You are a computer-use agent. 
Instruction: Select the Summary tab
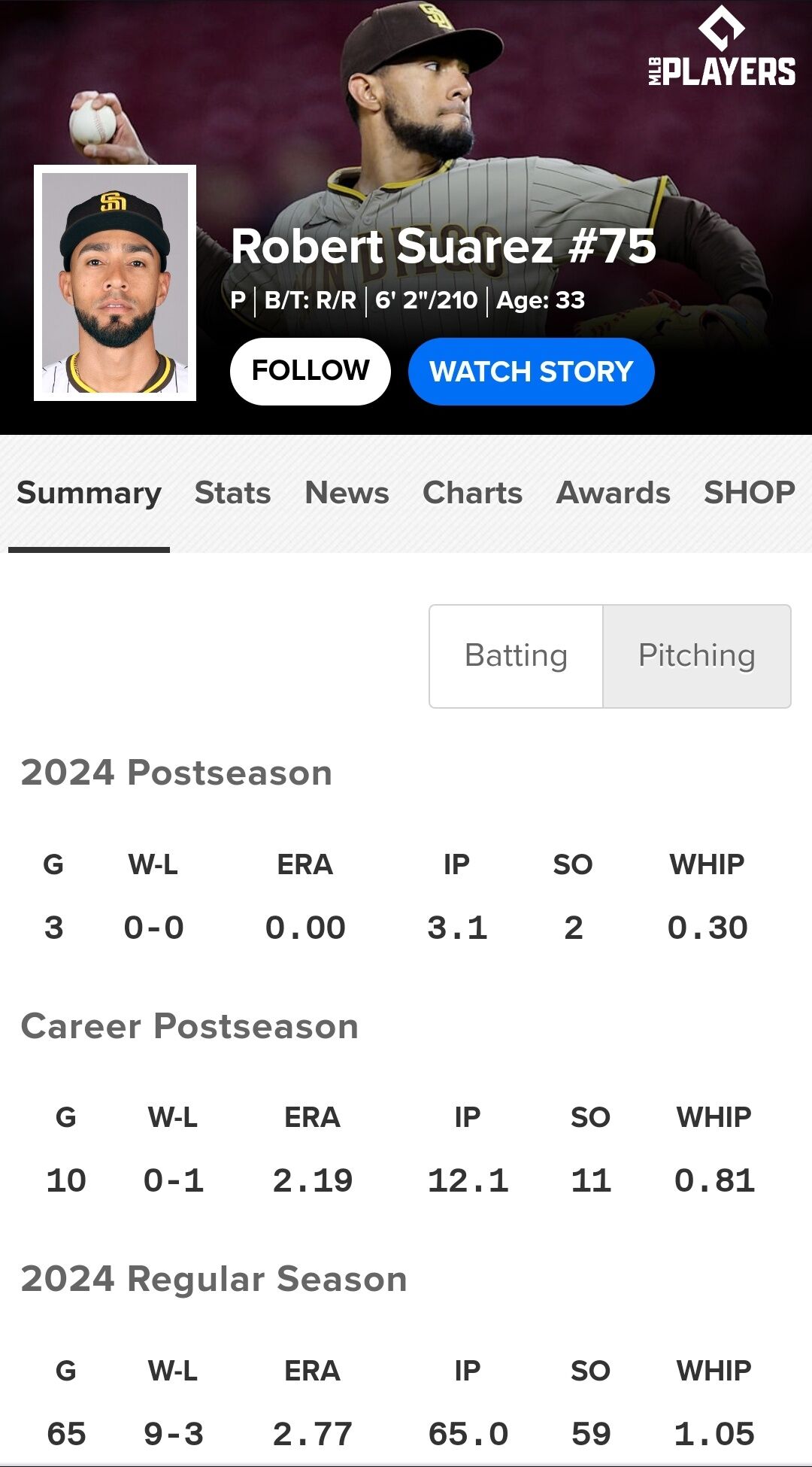(89, 493)
